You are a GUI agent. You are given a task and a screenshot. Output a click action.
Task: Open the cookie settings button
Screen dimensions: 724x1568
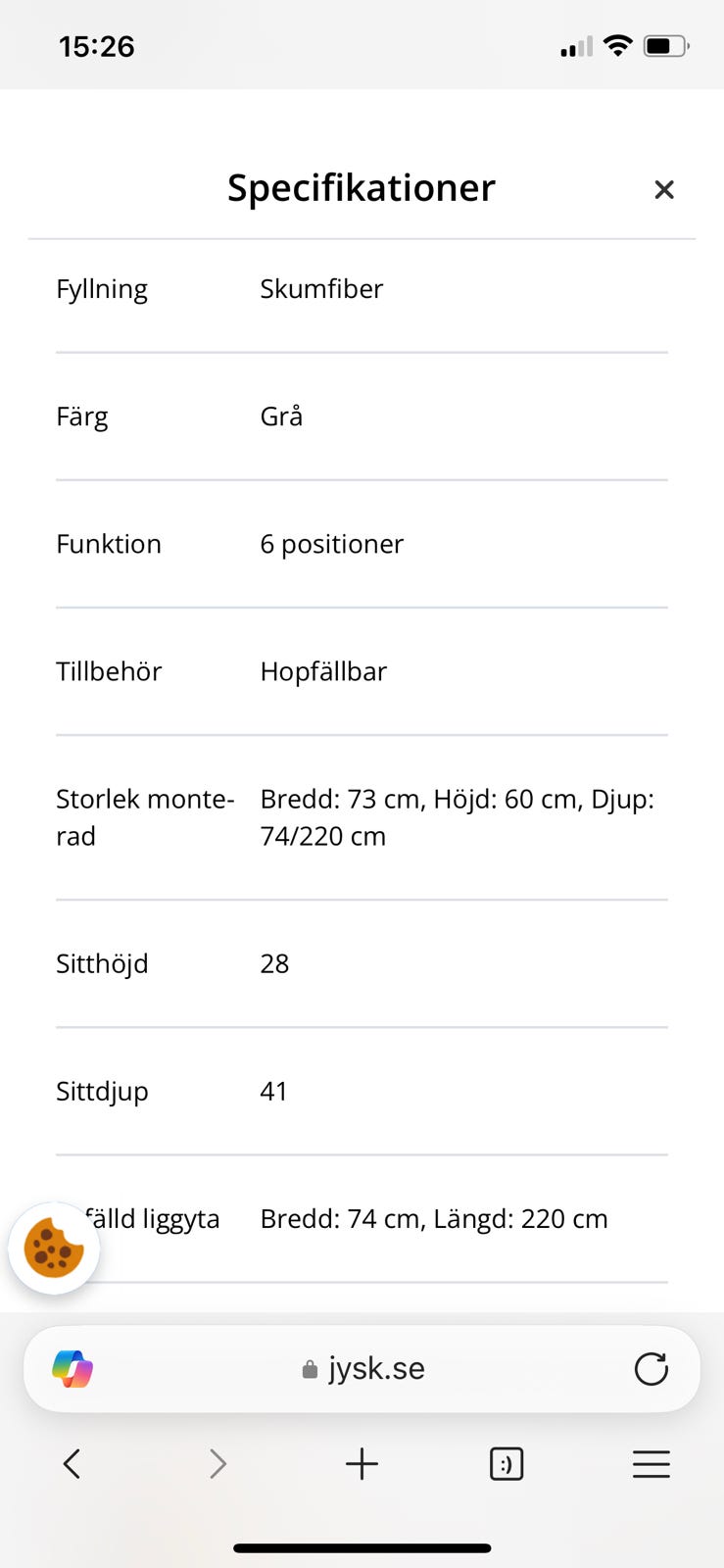[x=54, y=1248]
